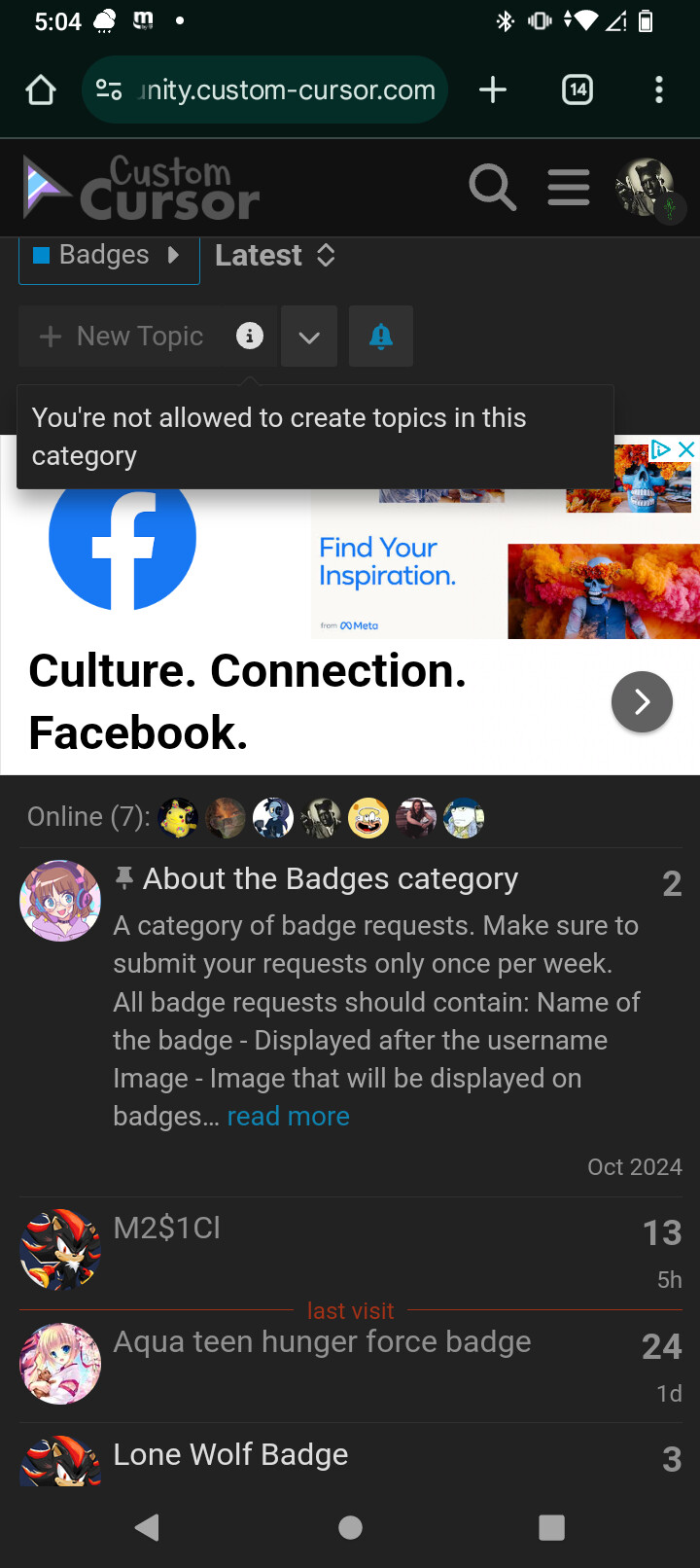Tap the arrow on the Facebook ad
Image resolution: width=700 pixels, height=1568 pixels.
pos(642,701)
